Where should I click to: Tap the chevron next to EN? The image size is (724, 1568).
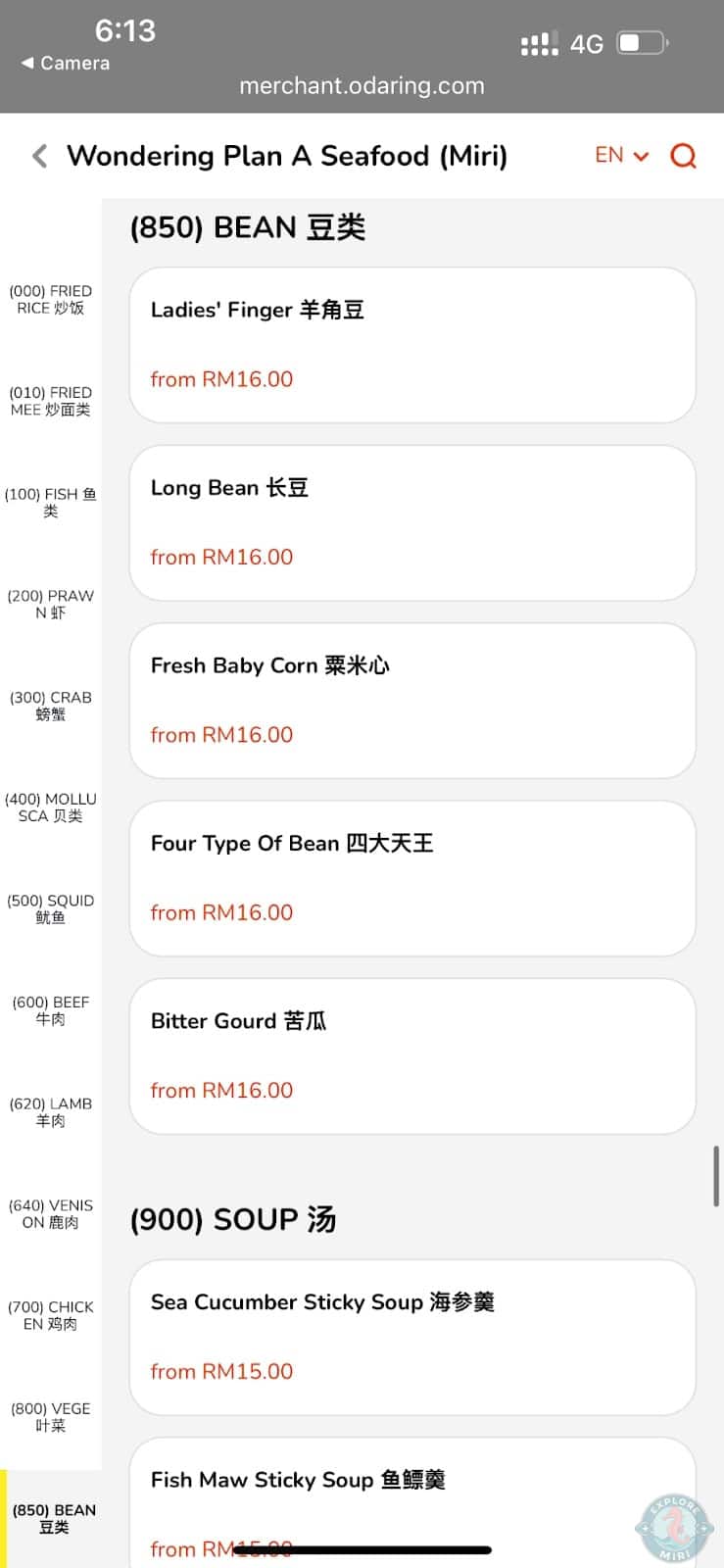(x=641, y=155)
